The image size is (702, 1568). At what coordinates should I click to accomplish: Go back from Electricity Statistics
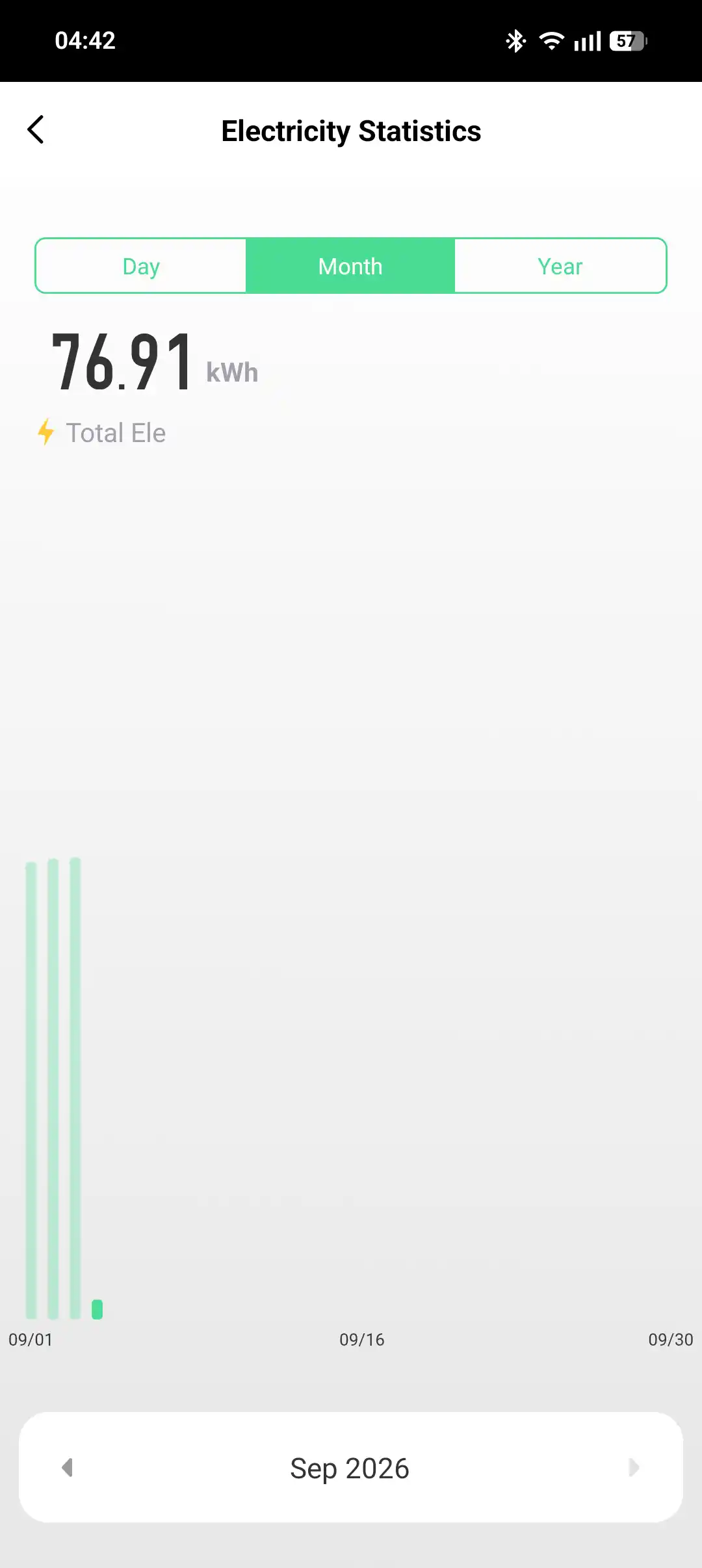36,130
